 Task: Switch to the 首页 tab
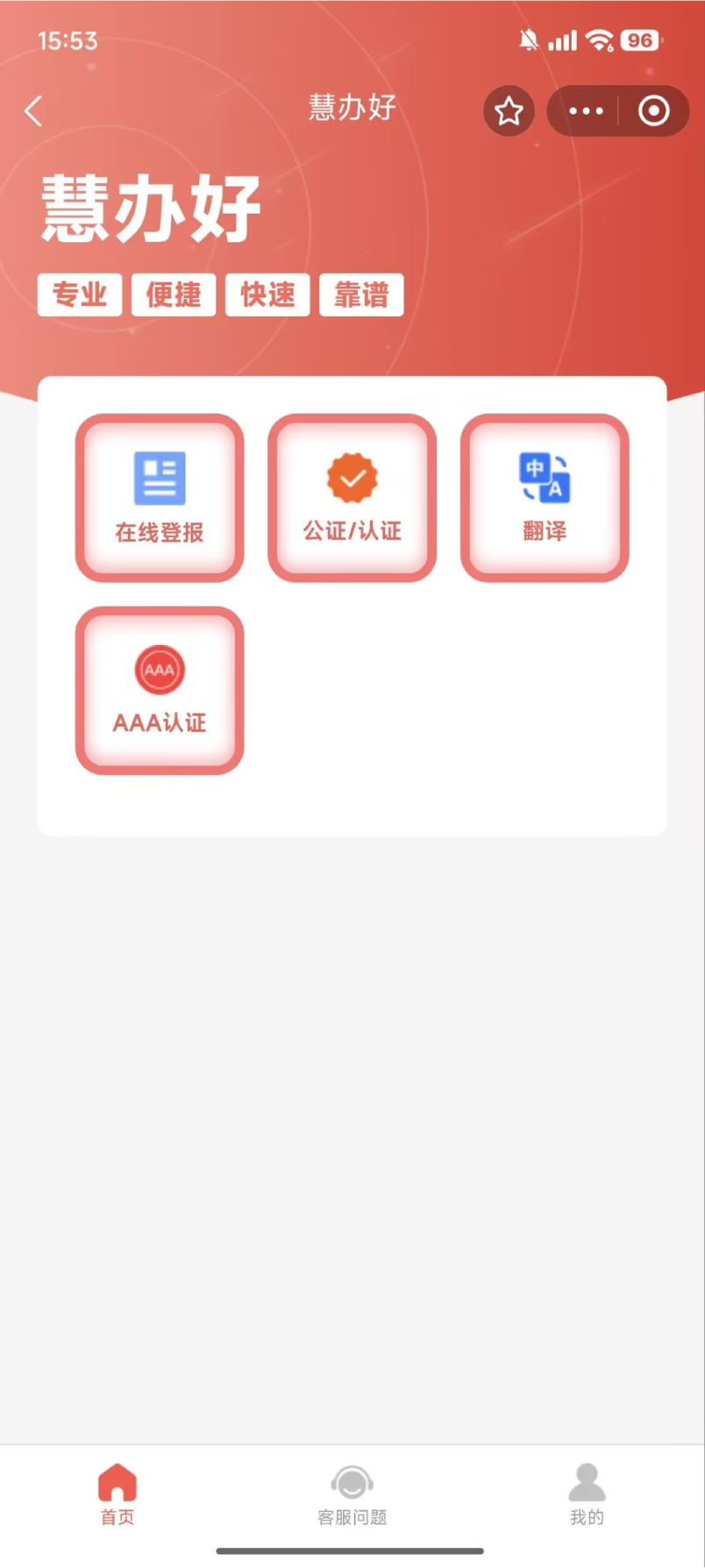[117, 1494]
